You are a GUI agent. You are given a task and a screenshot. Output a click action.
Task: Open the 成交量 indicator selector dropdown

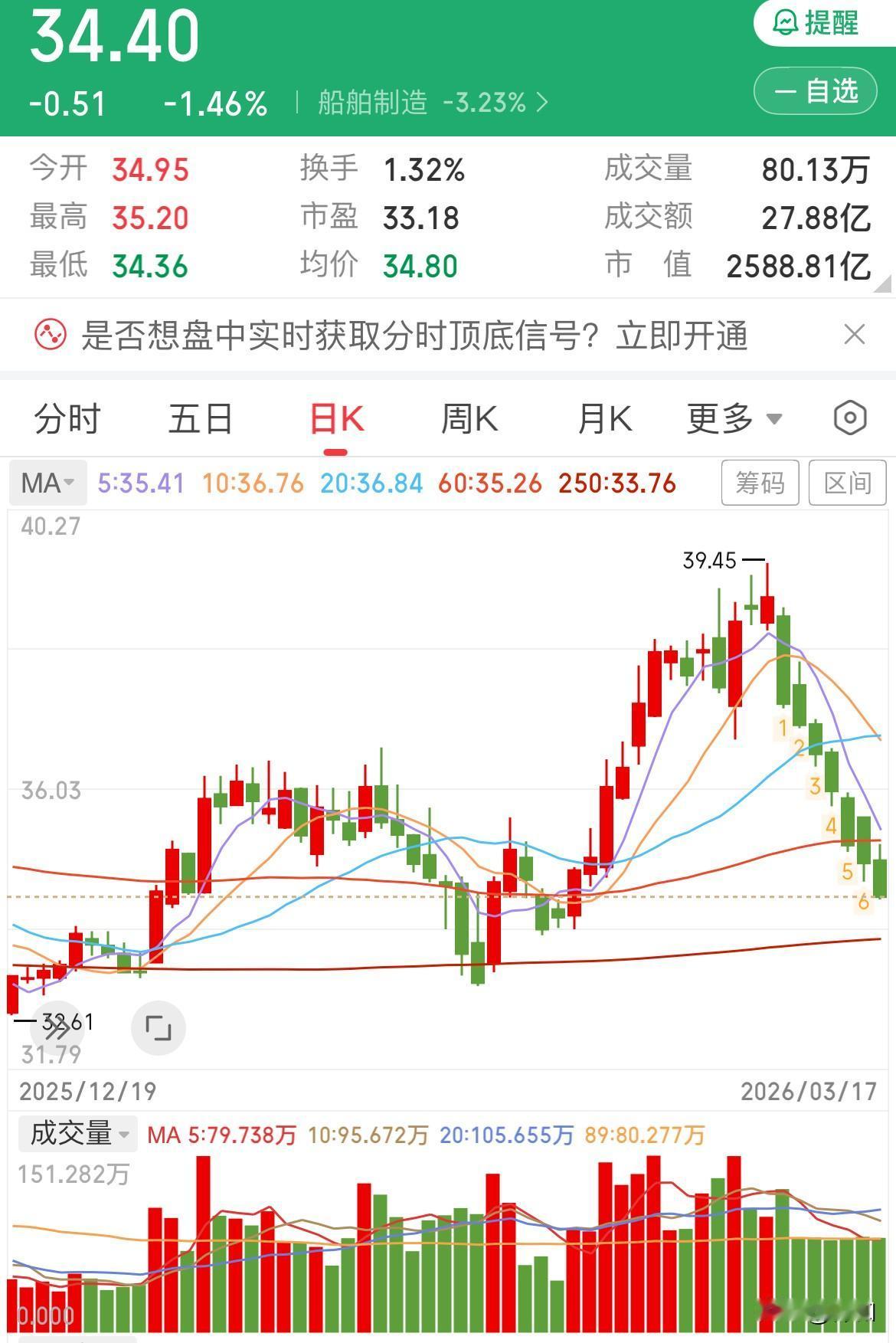[75, 1135]
